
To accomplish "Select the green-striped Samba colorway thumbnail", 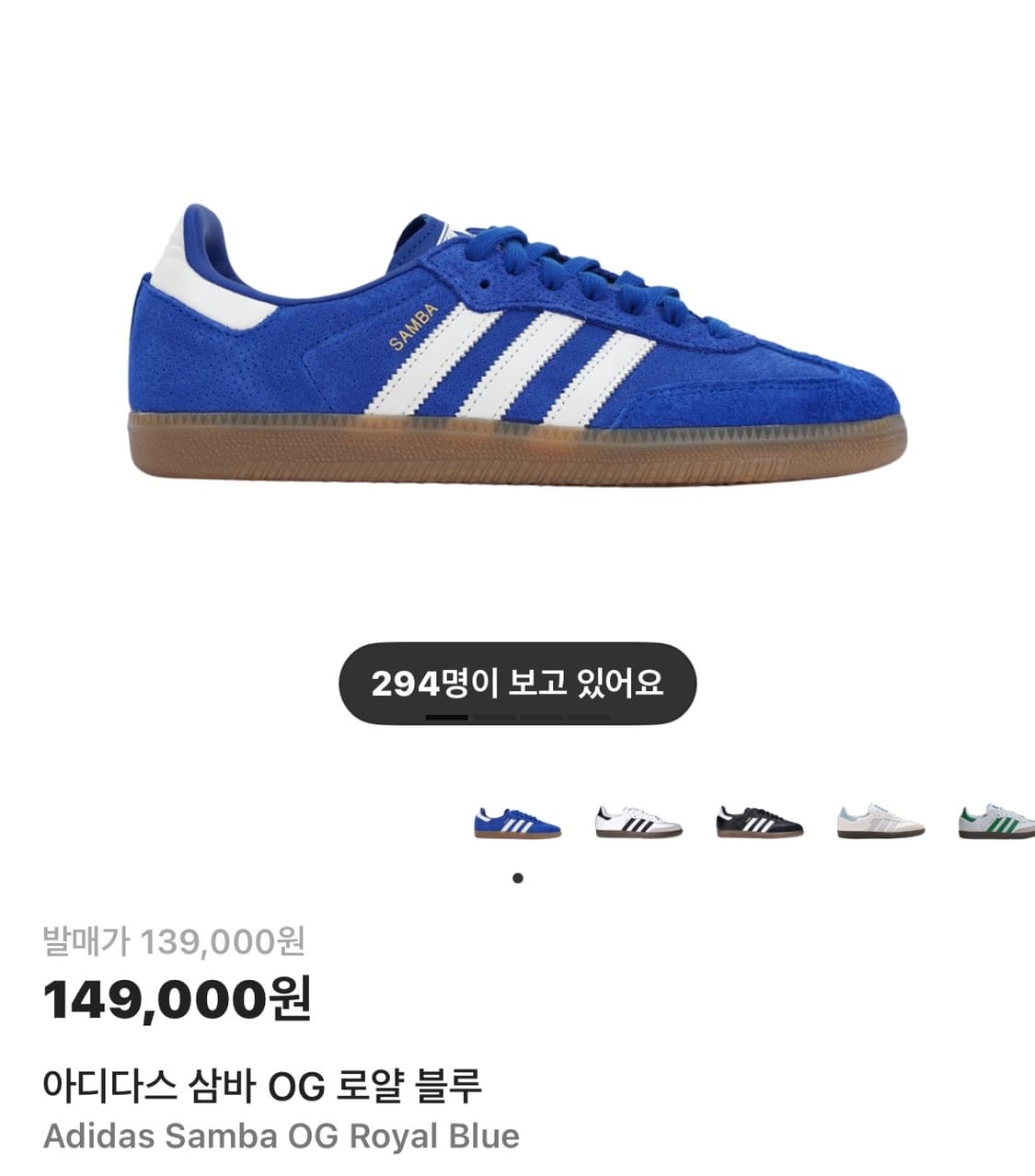I will [x=988, y=822].
